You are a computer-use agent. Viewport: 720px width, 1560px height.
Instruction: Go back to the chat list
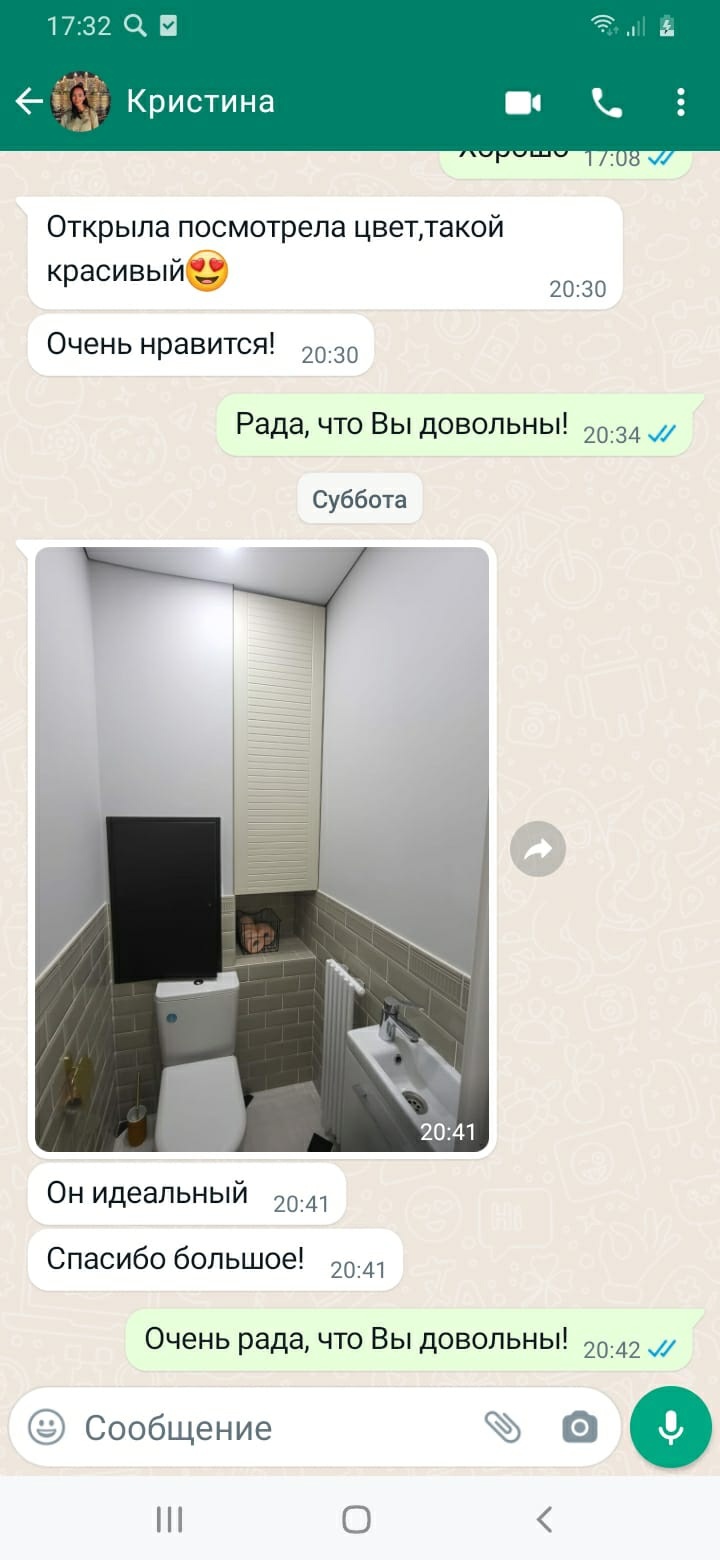tap(28, 102)
